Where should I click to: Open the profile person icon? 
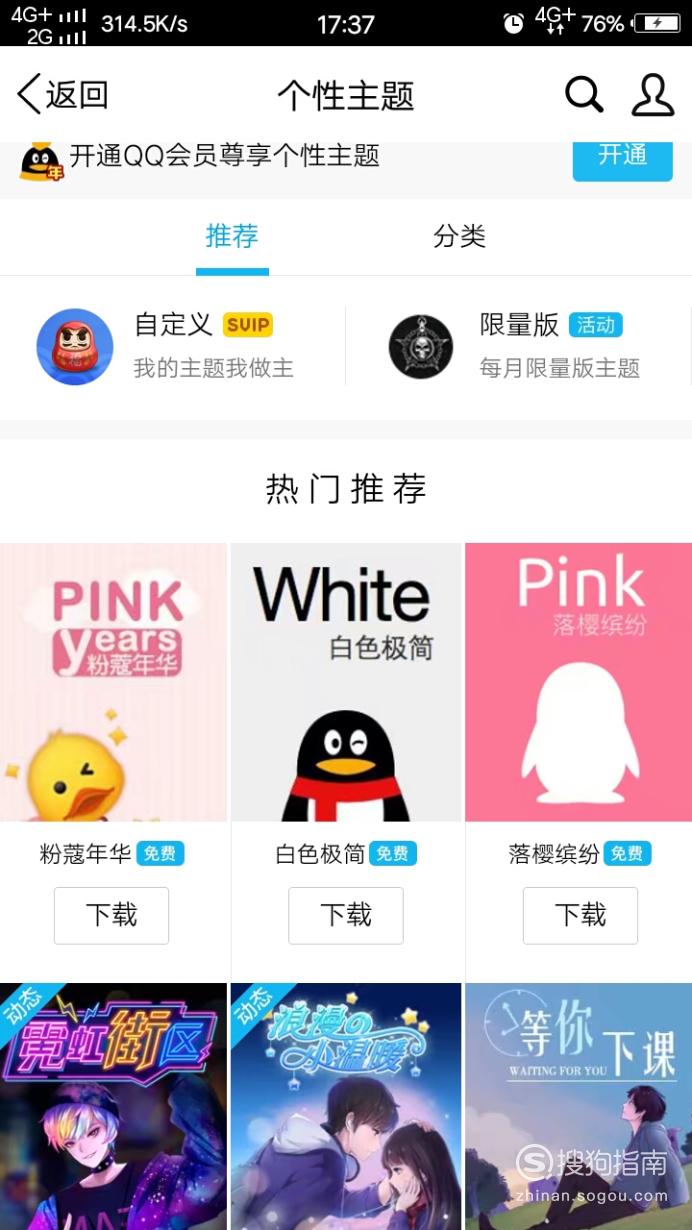click(653, 95)
